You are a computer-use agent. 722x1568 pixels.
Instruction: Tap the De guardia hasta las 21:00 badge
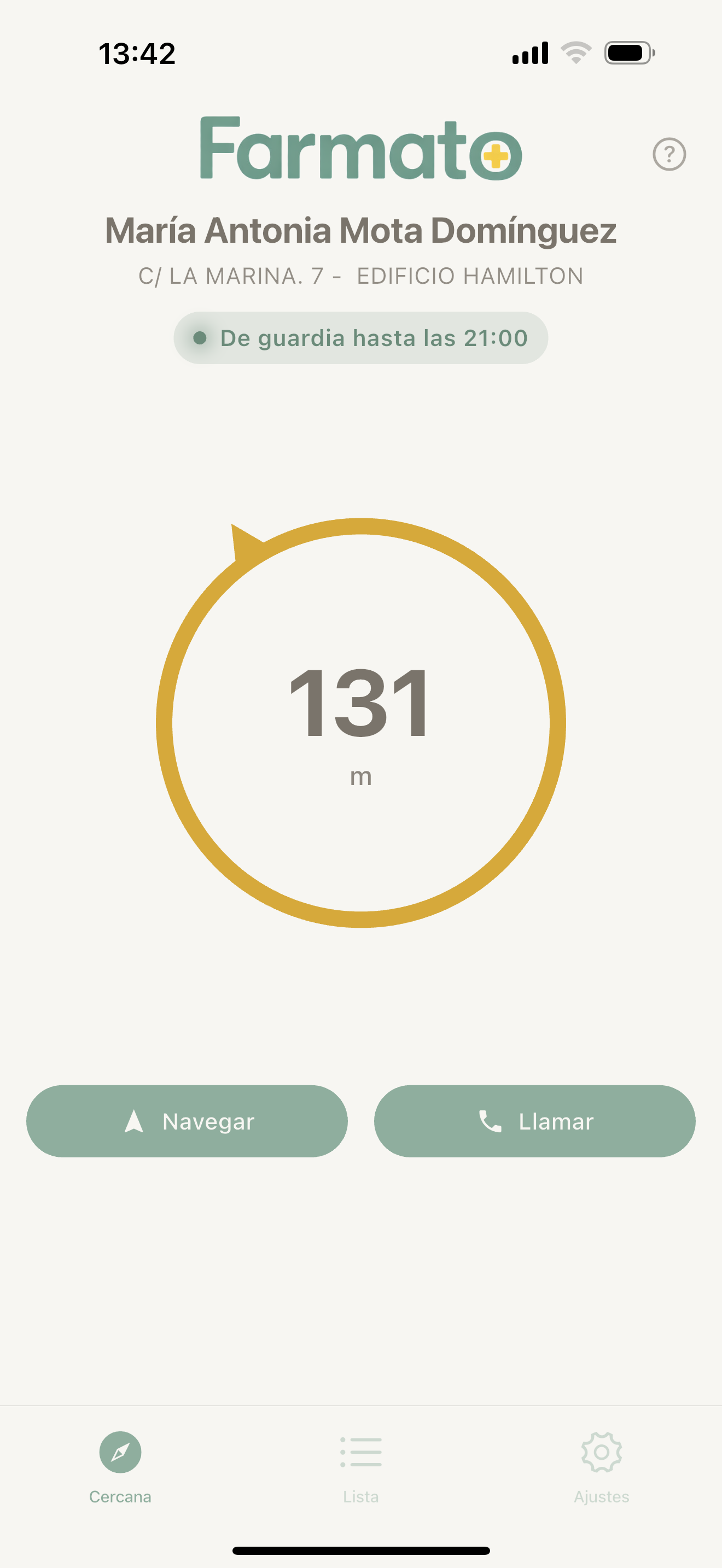361,338
